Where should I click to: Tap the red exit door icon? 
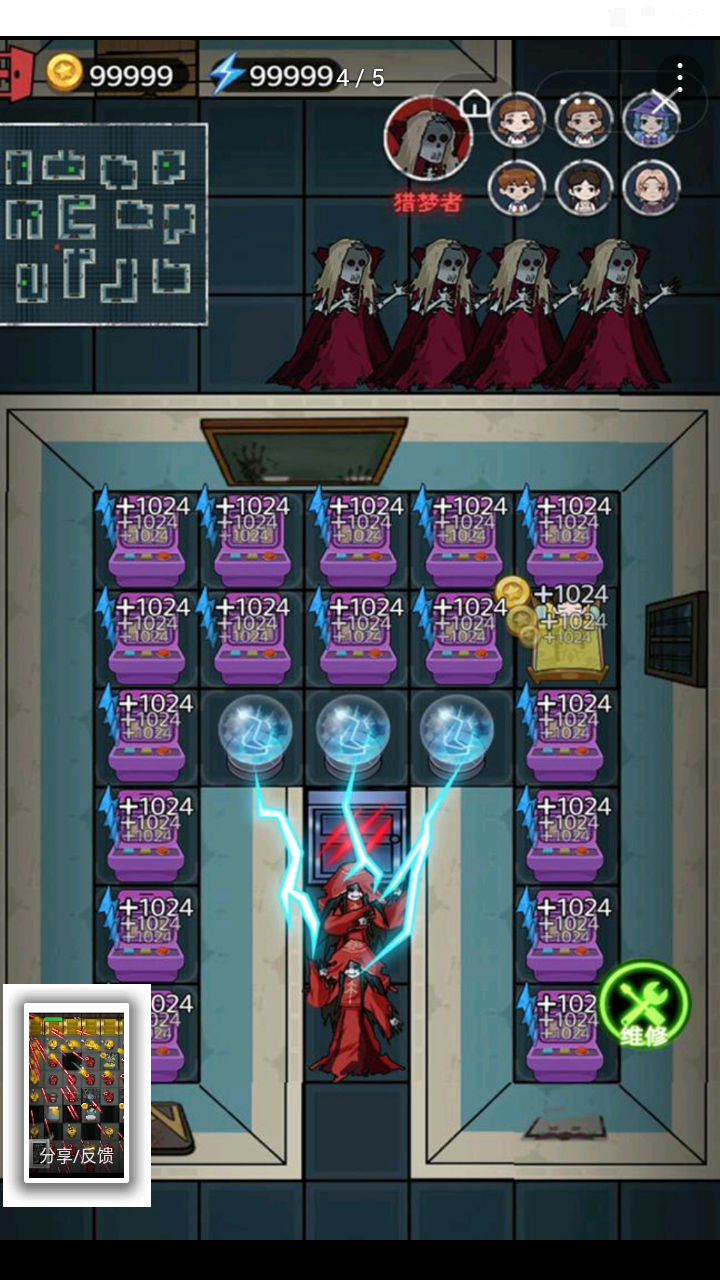click(17, 75)
